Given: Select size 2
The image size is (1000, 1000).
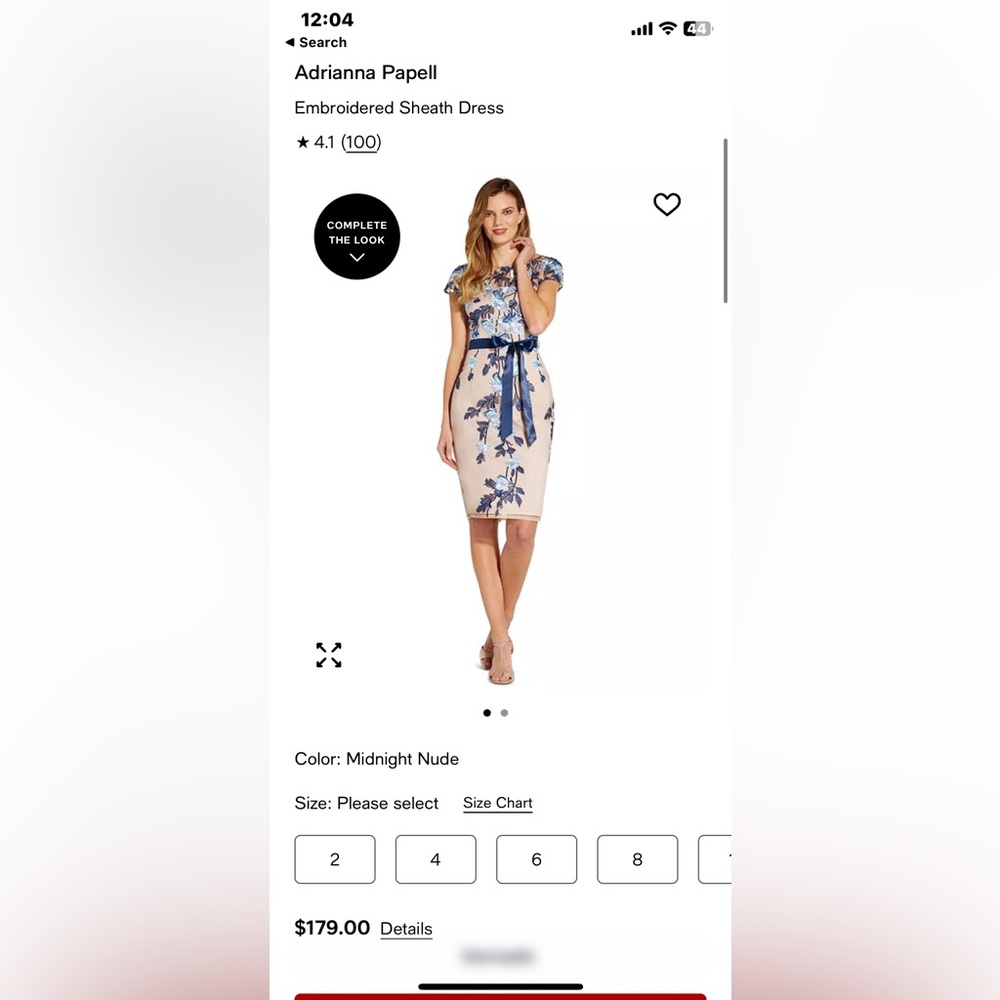Looking at the screenshot, I should (335, 860).
